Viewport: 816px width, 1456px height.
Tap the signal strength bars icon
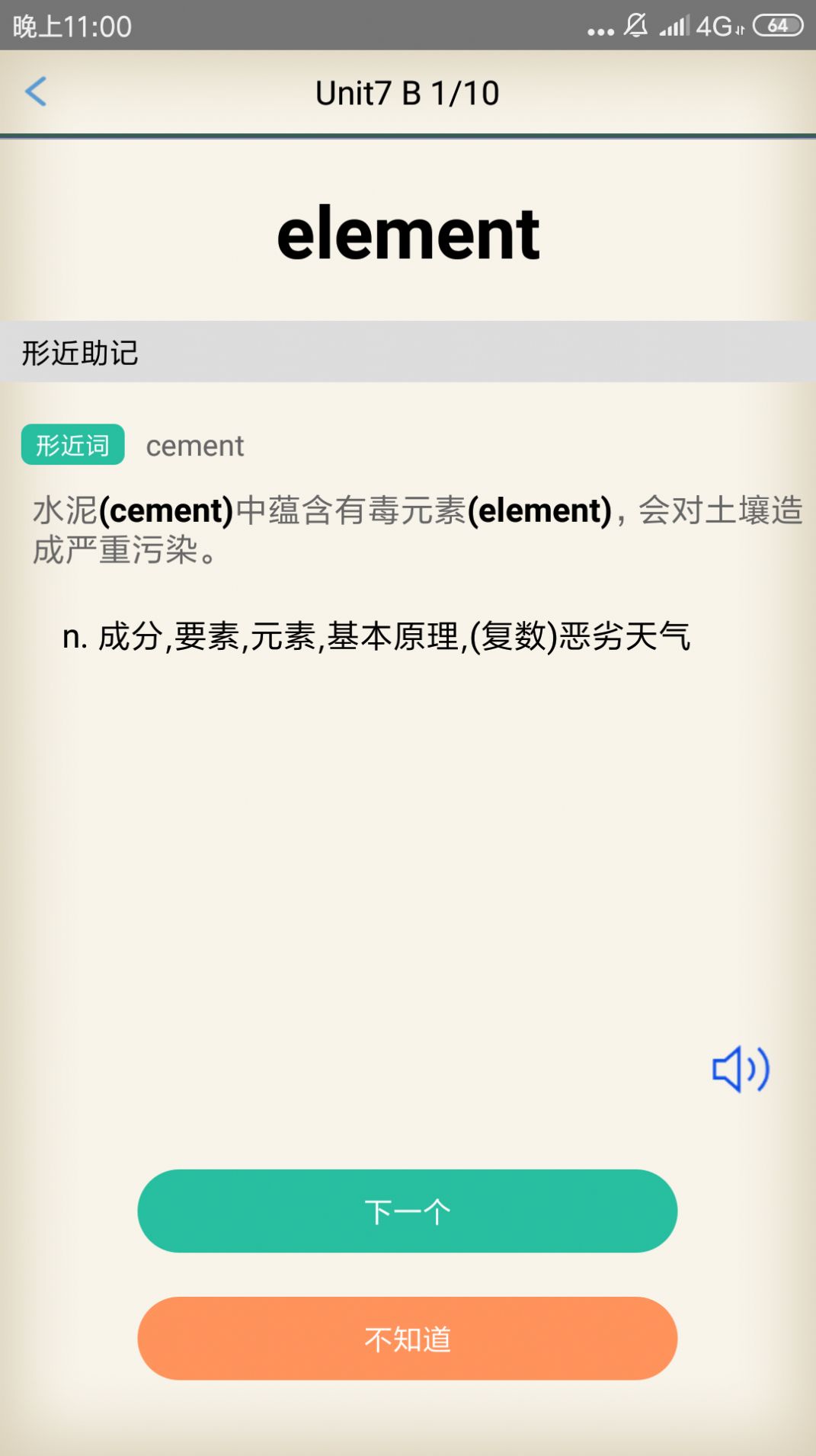pos(674,27)
